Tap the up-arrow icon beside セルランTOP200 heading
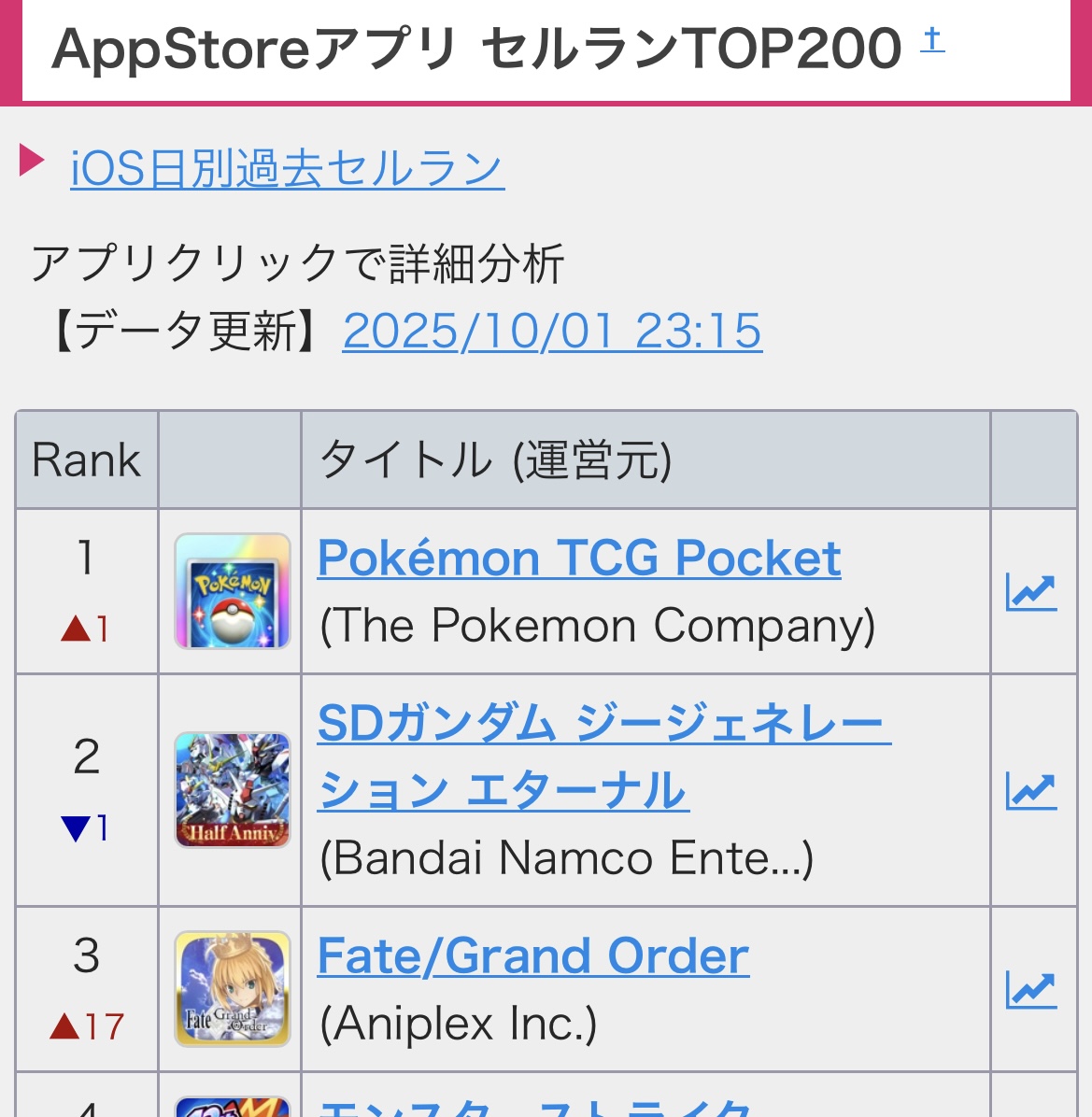 pos(932,40)
